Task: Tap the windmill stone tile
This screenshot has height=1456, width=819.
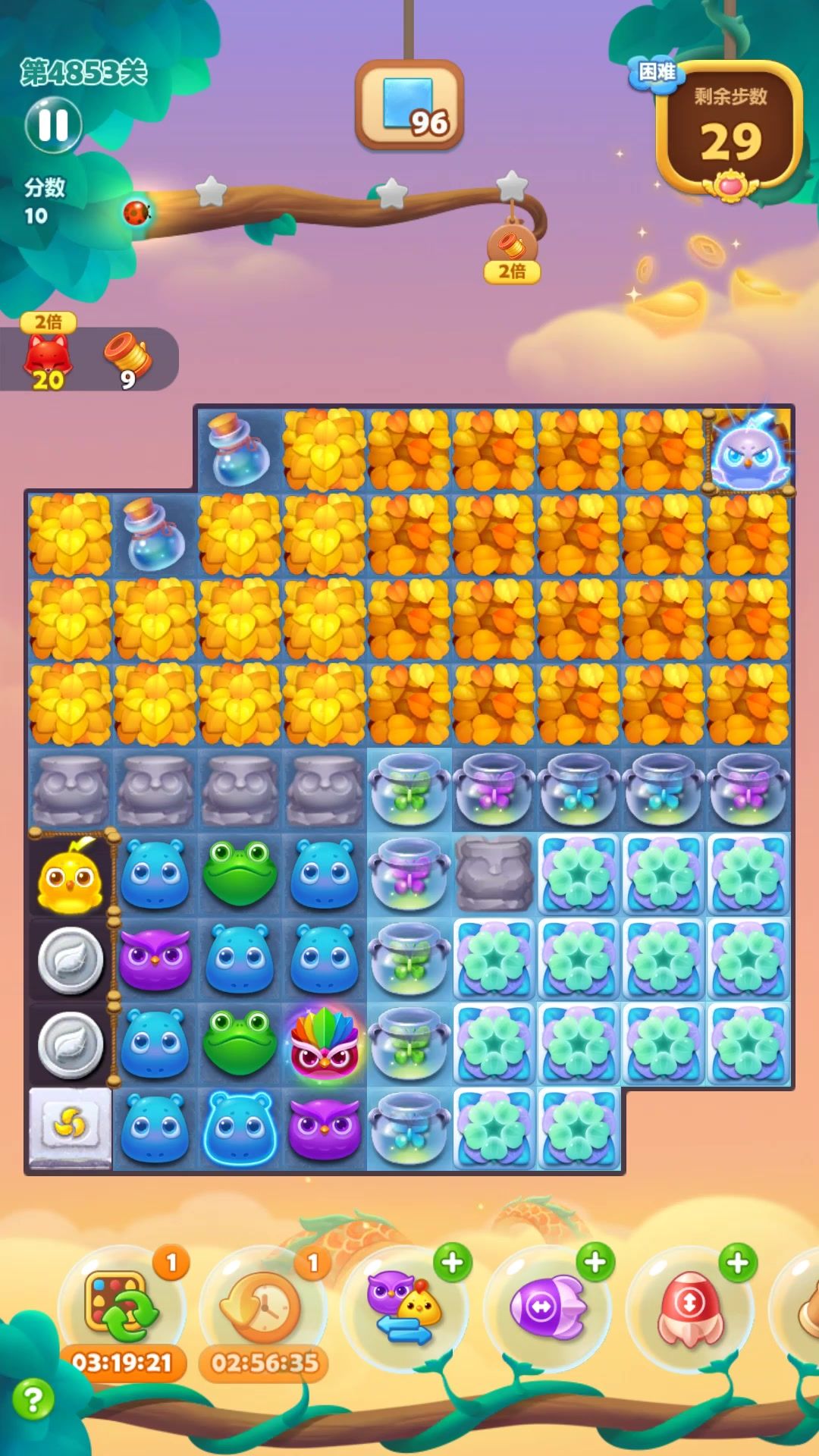Action: pos(70,1128)
